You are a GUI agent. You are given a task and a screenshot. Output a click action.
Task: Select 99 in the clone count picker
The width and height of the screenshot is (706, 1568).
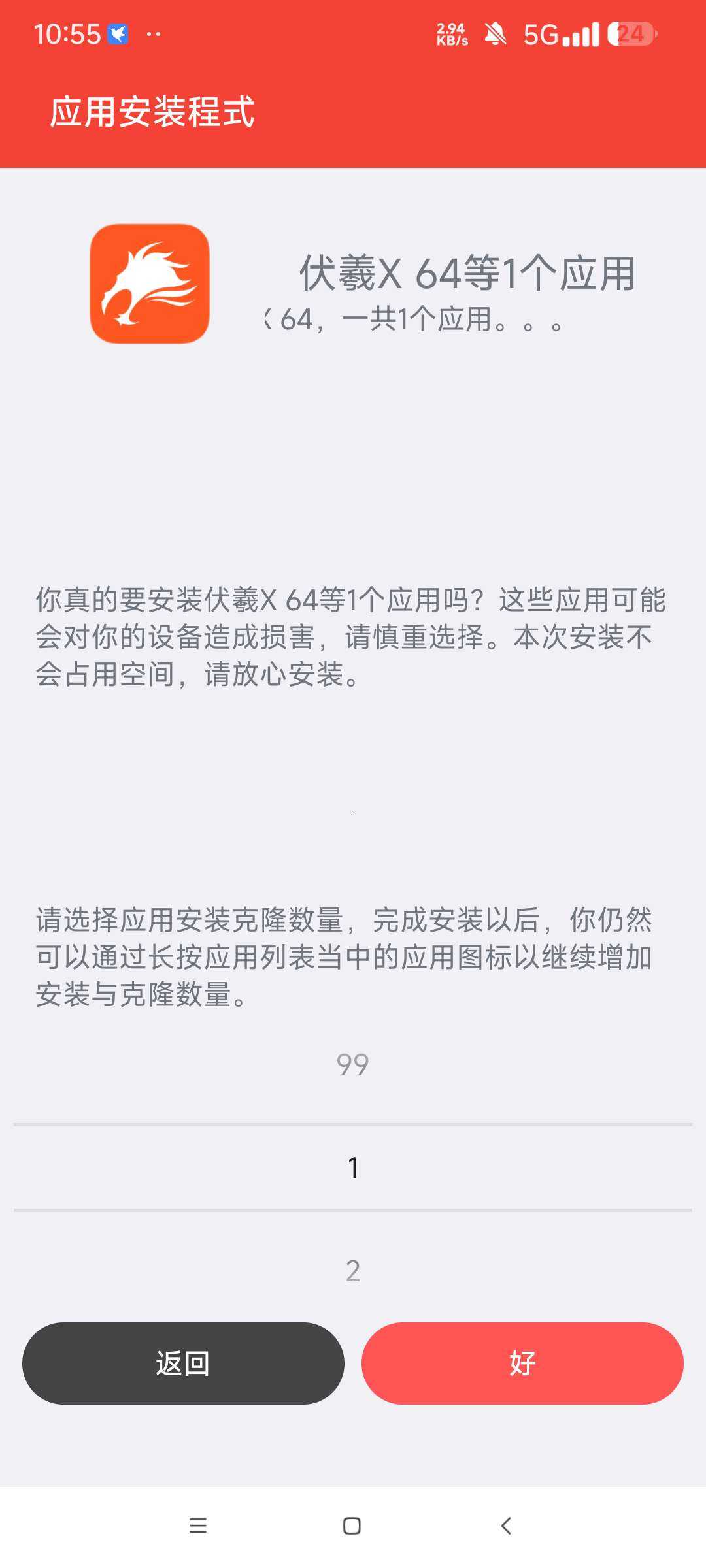pos(353,1065)
